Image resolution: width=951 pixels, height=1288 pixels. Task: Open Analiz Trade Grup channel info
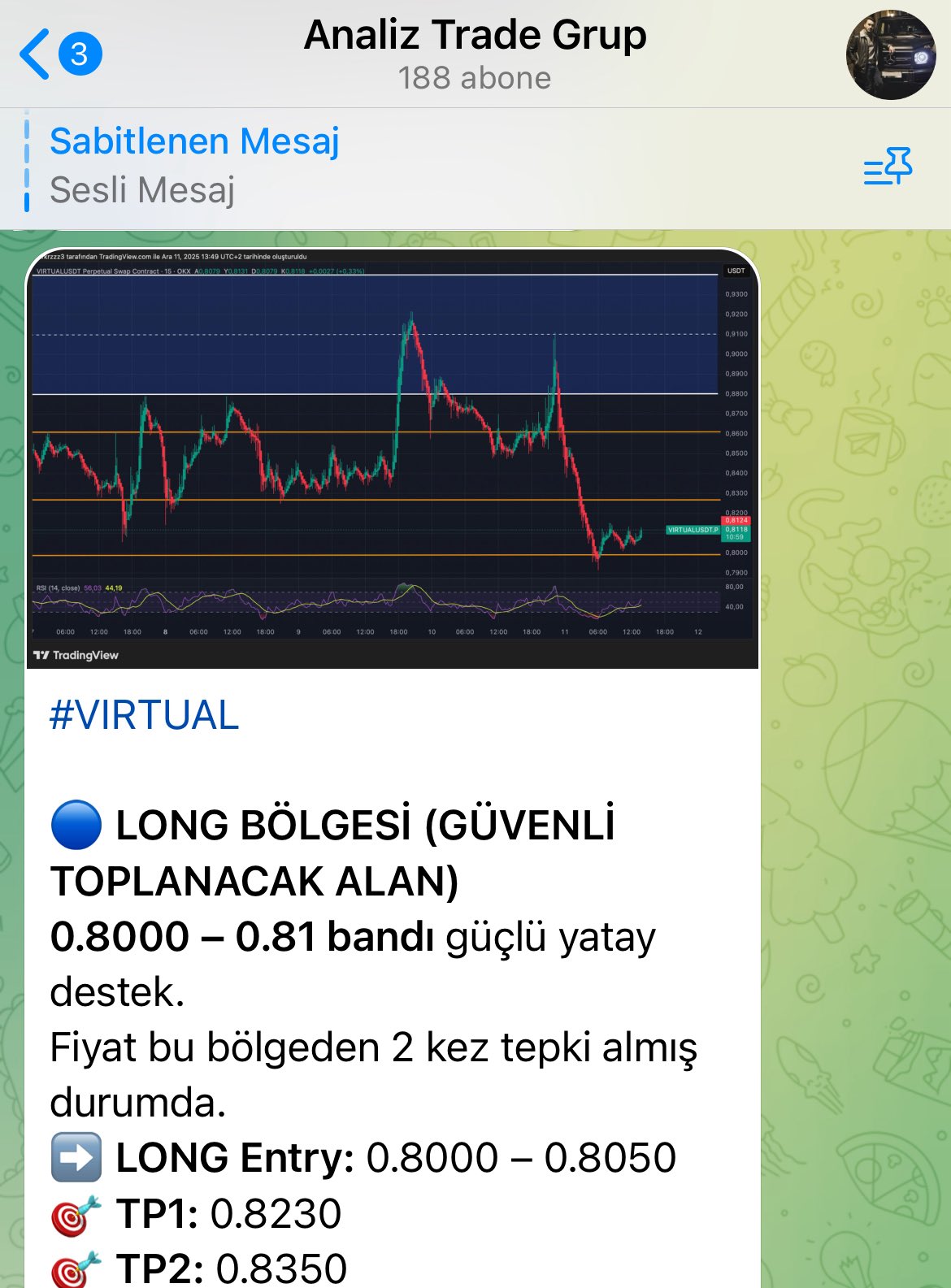click(x=475, y=54)
